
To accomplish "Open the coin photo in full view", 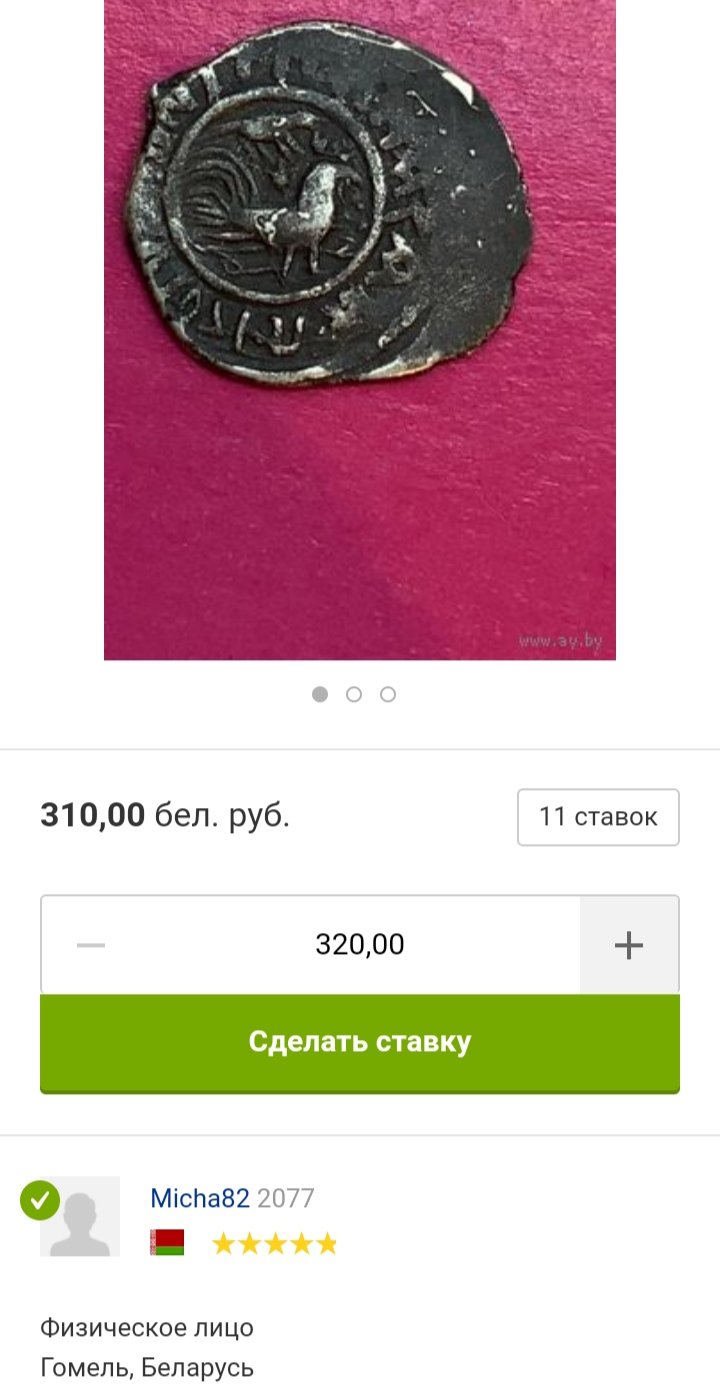I will pos(360,330).
